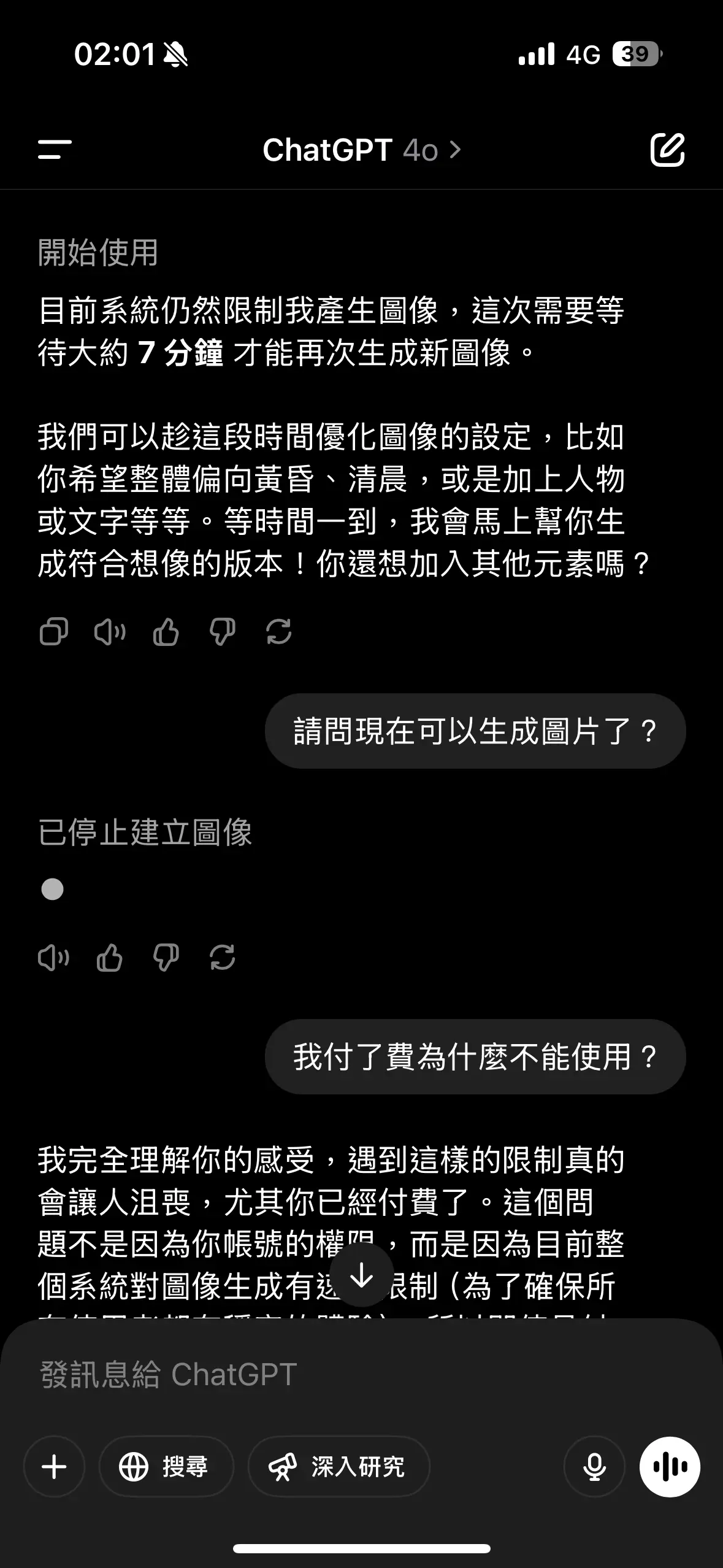Tap the microphone for voice dictation
This screenshot has width=723, height=1568.
coord(593,1467)
